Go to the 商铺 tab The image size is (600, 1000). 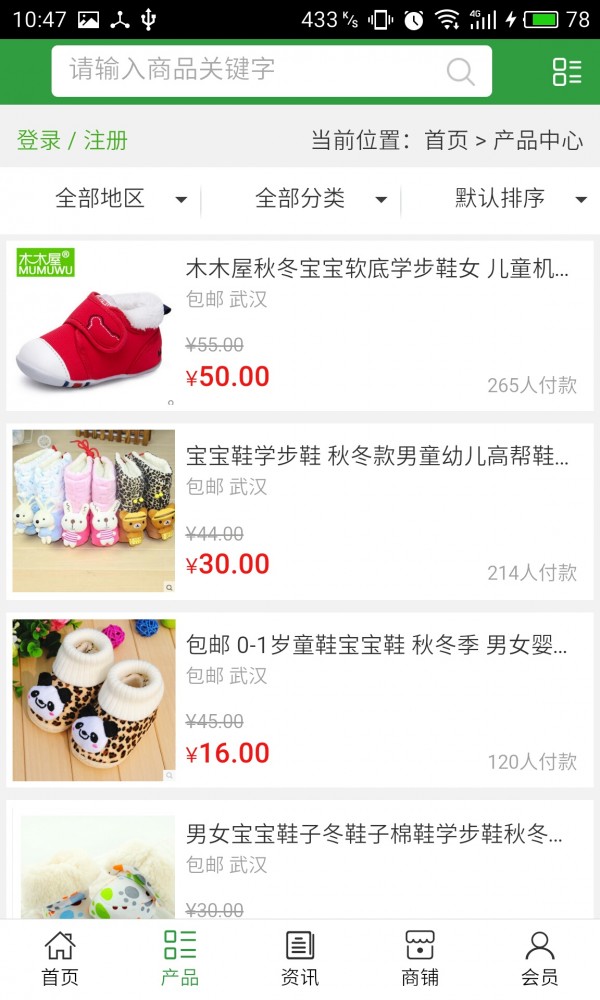420,958
